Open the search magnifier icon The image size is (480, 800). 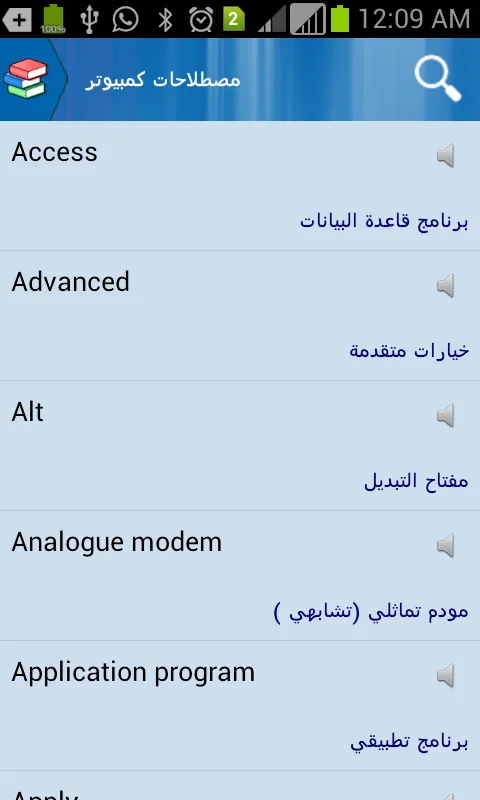pyautogui.click(x=438, y=80)
